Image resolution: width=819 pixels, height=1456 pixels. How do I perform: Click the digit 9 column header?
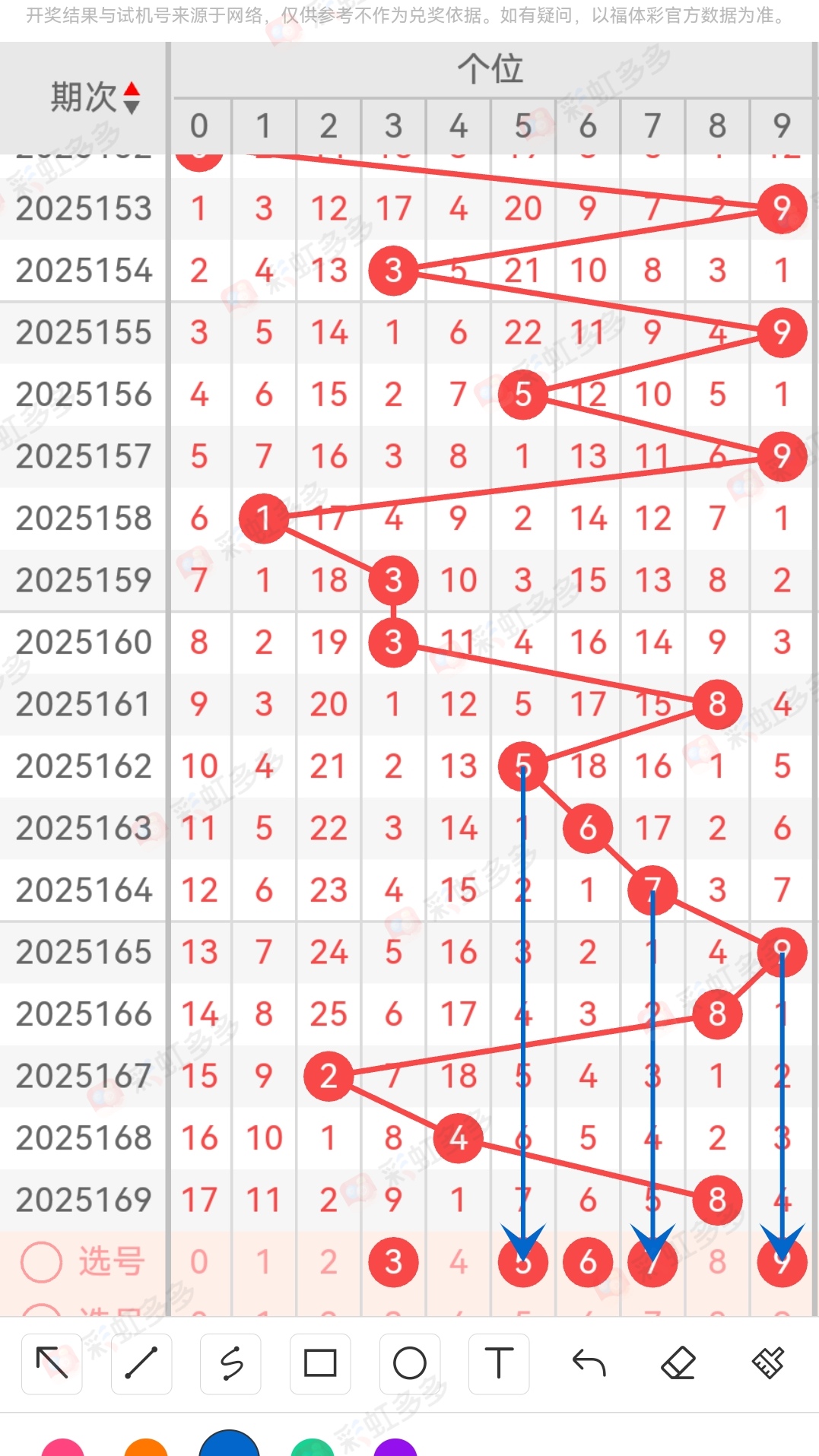click(781, 126)
